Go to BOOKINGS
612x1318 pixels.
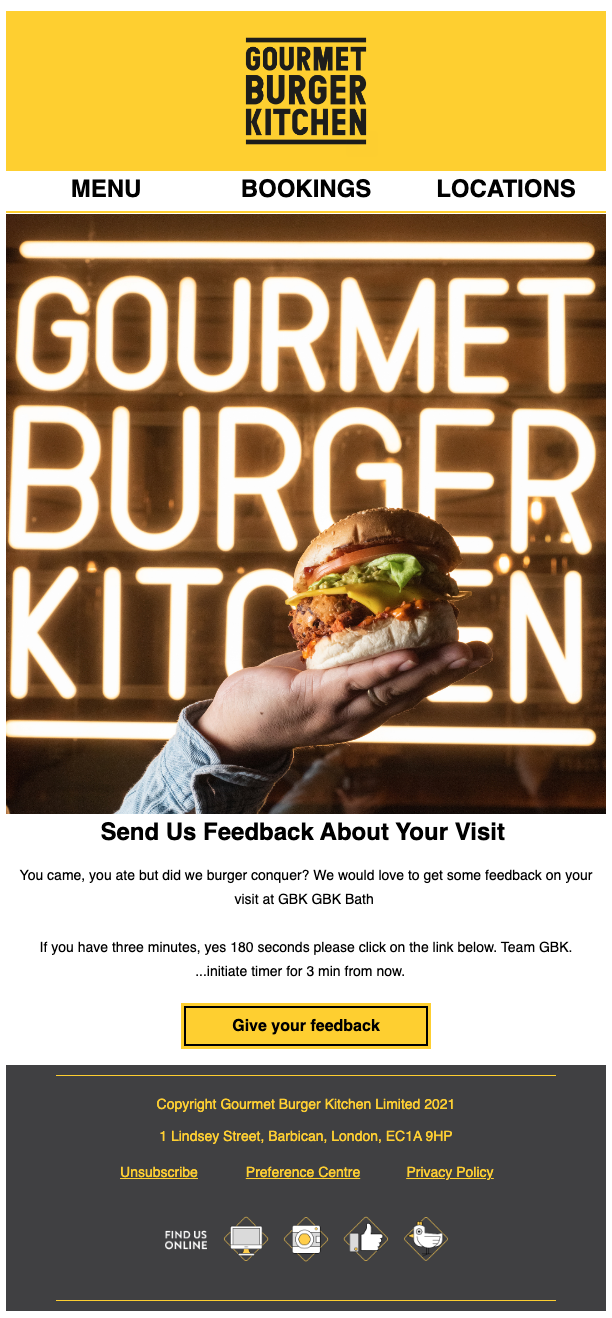(x=306, y=188)
